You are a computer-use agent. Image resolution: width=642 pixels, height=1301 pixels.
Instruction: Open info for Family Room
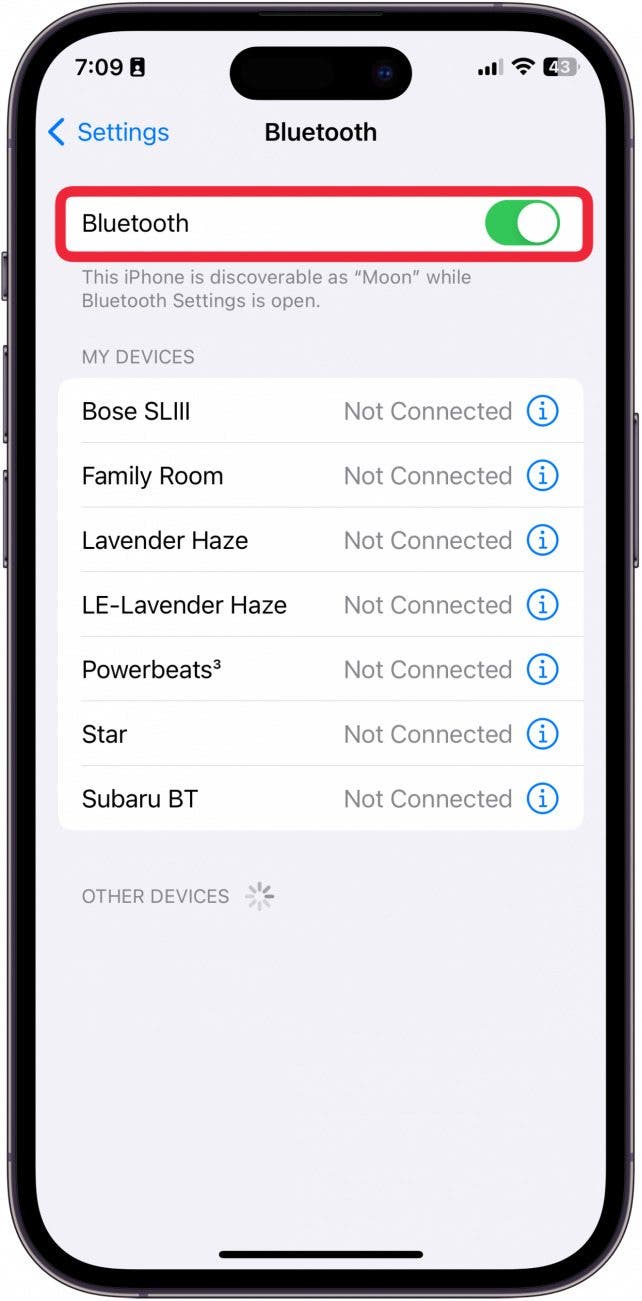click(x=542, y=476)
